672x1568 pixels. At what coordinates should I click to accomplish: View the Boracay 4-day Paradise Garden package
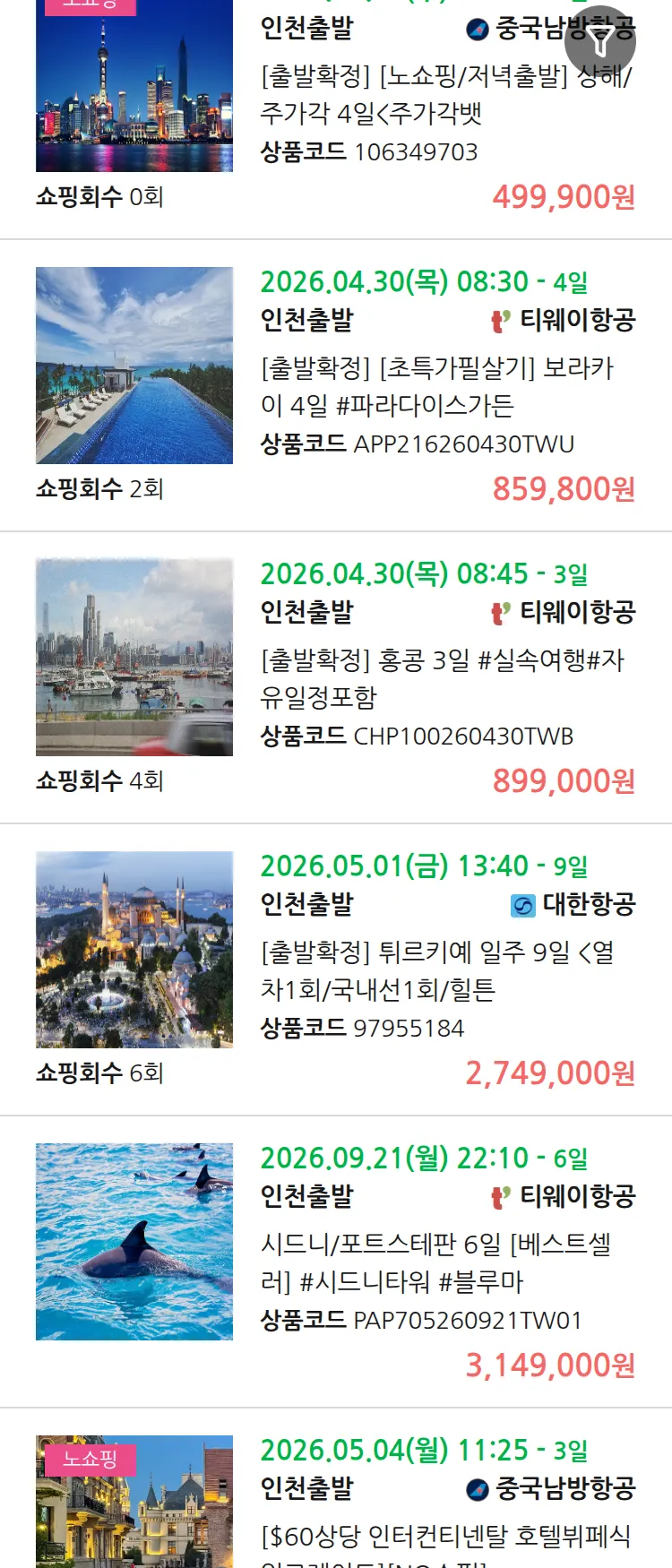436,386
